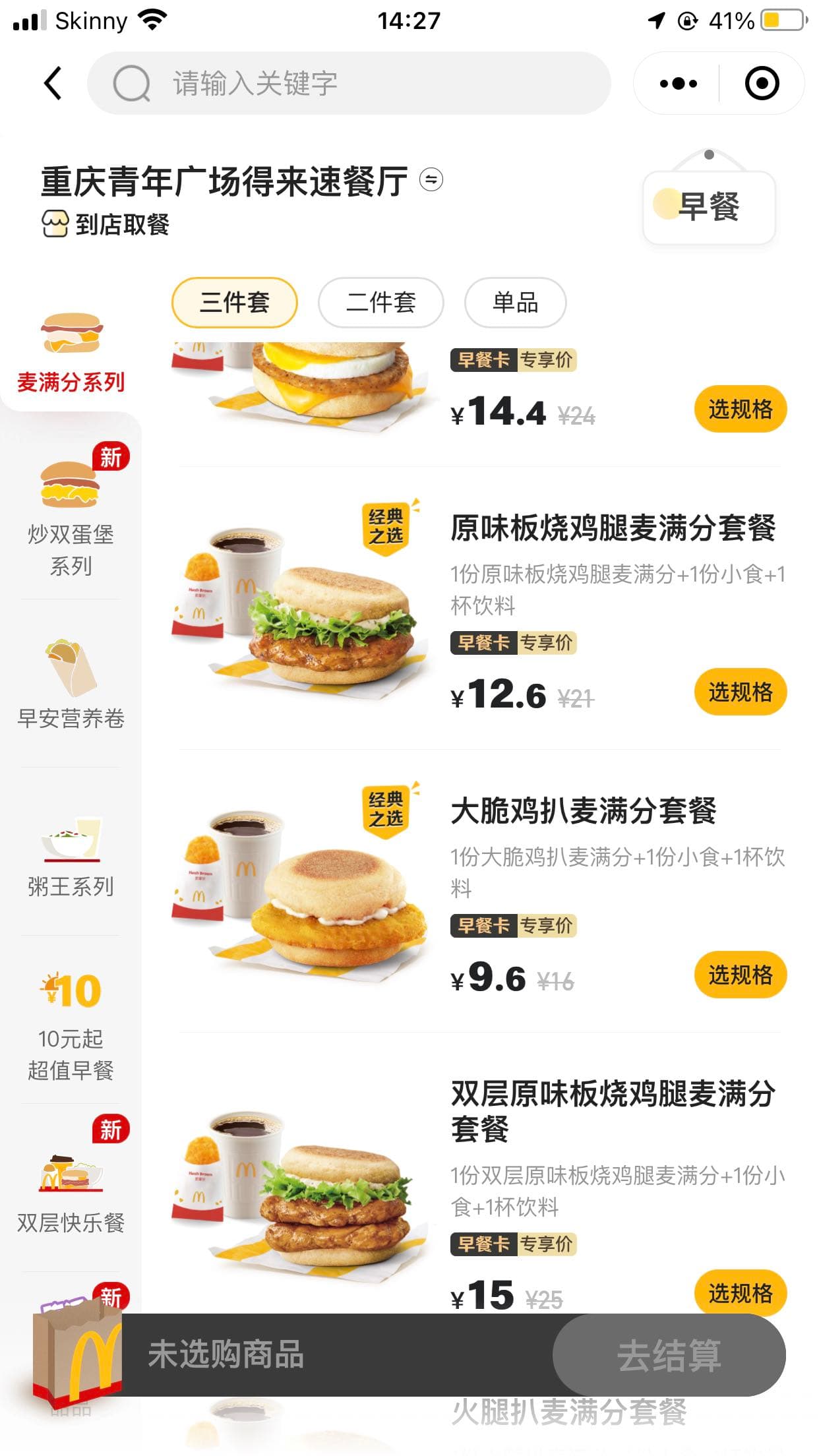Viewport: 819px width, 1456px height.
Task: Tap the 请输入关键字 search field
Action: (349, 84)
